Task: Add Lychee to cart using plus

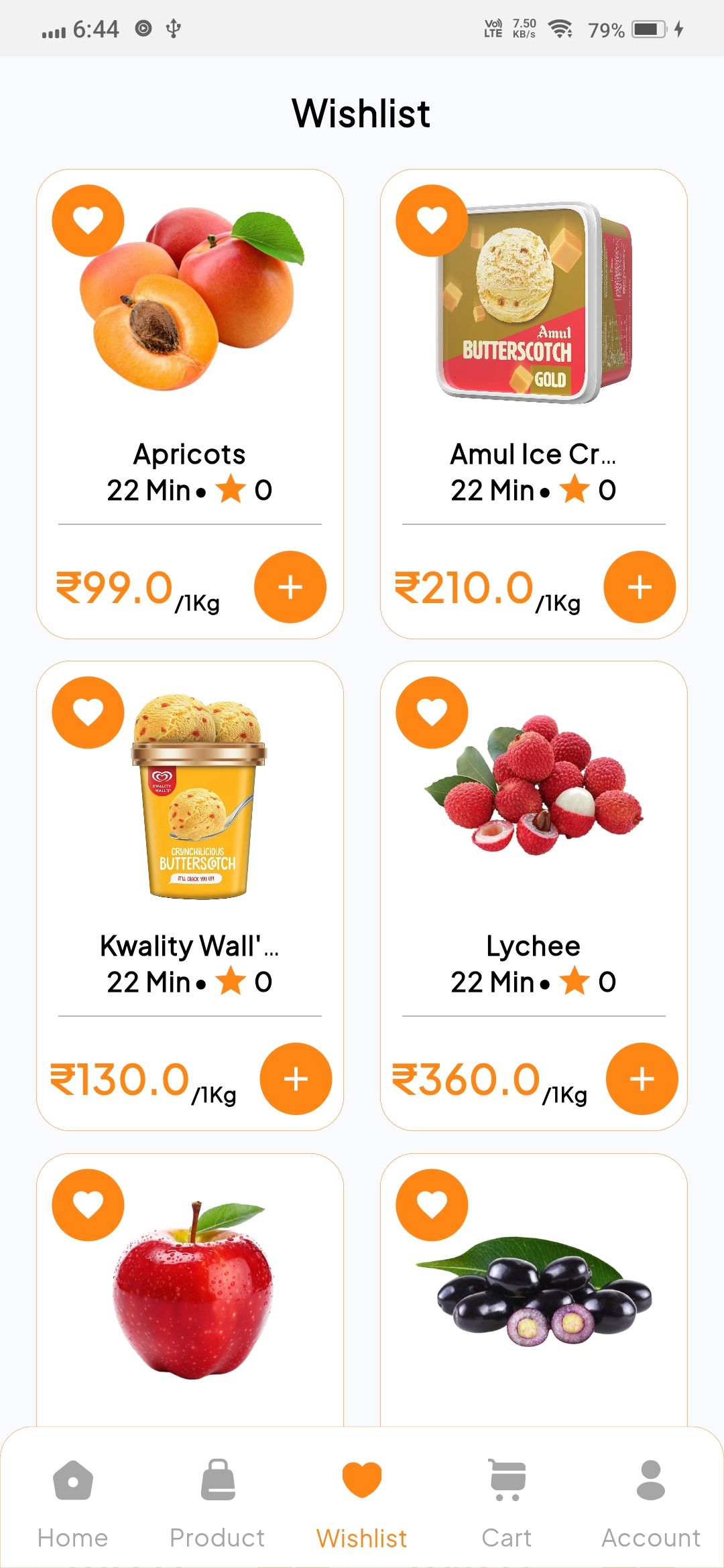Action: coord(642,1079)
